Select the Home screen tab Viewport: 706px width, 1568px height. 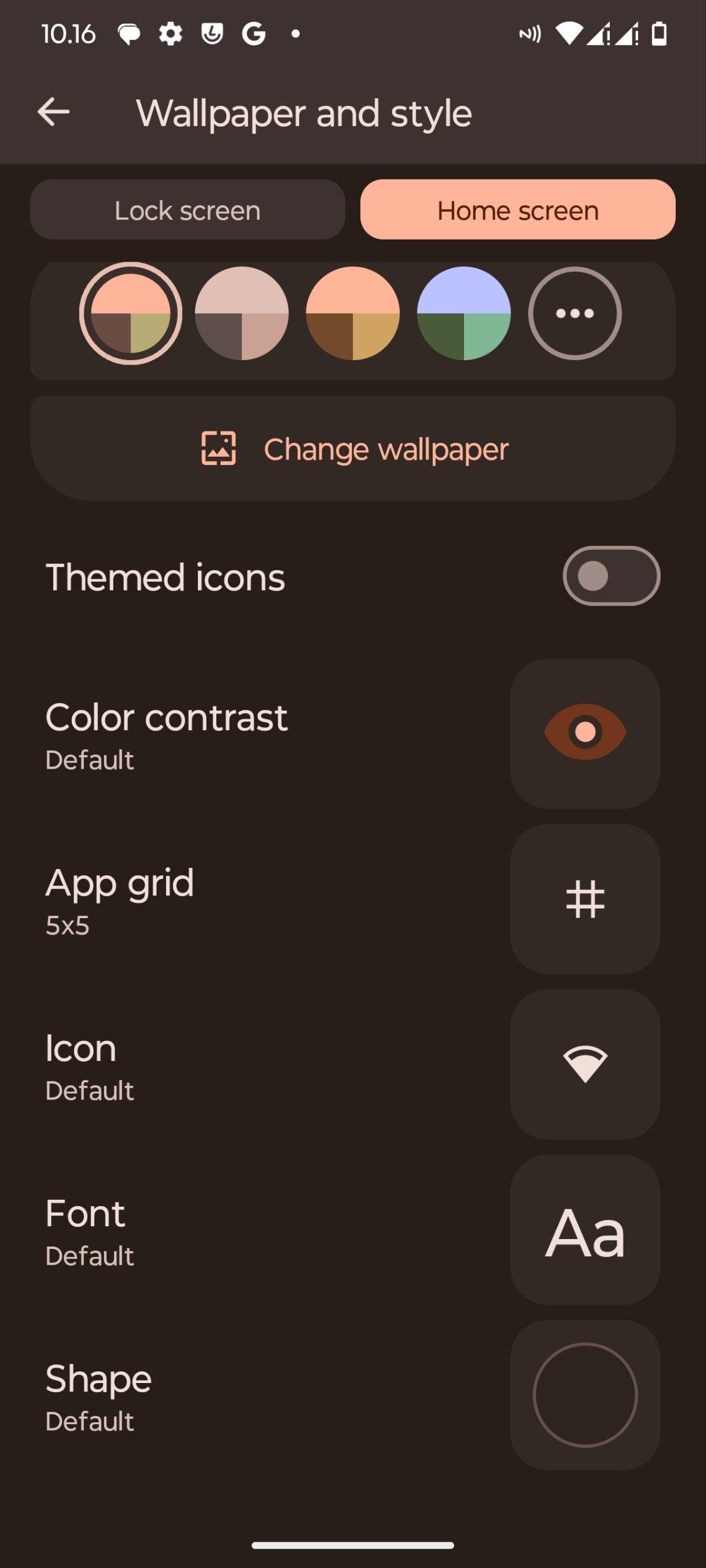coord(518,210)
